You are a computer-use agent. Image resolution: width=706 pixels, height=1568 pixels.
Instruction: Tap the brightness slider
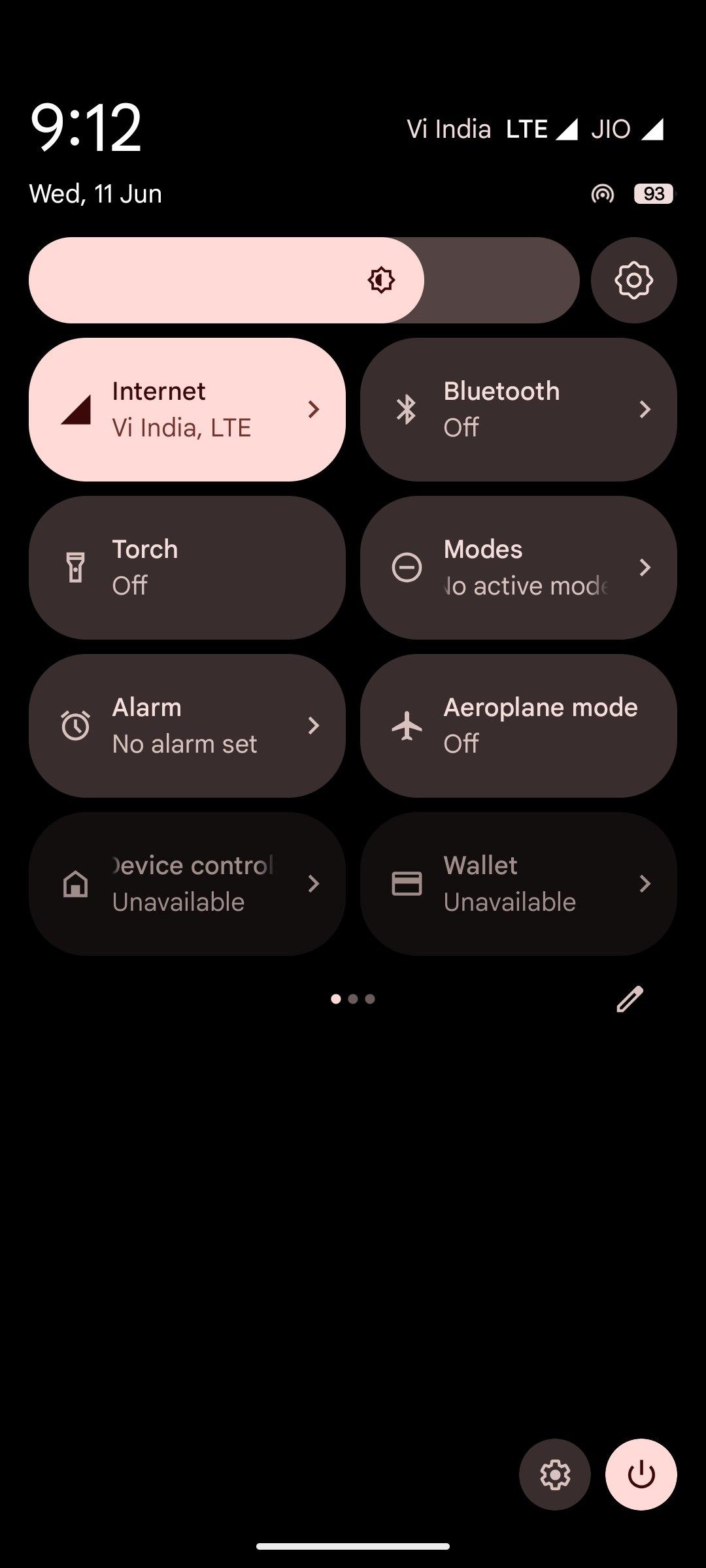[304, 280]
